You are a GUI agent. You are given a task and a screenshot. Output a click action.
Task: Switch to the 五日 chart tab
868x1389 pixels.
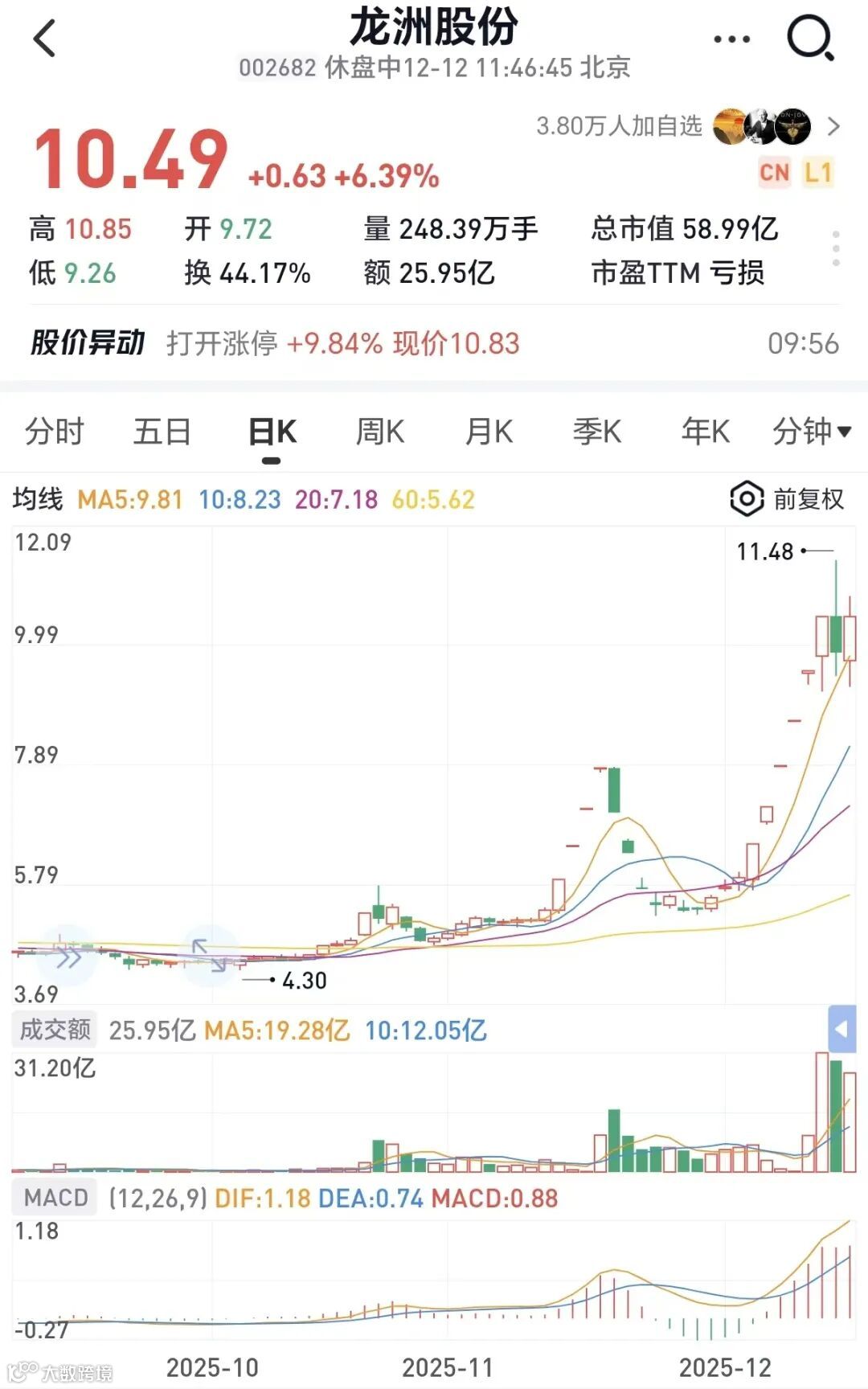tap(162, 432)
